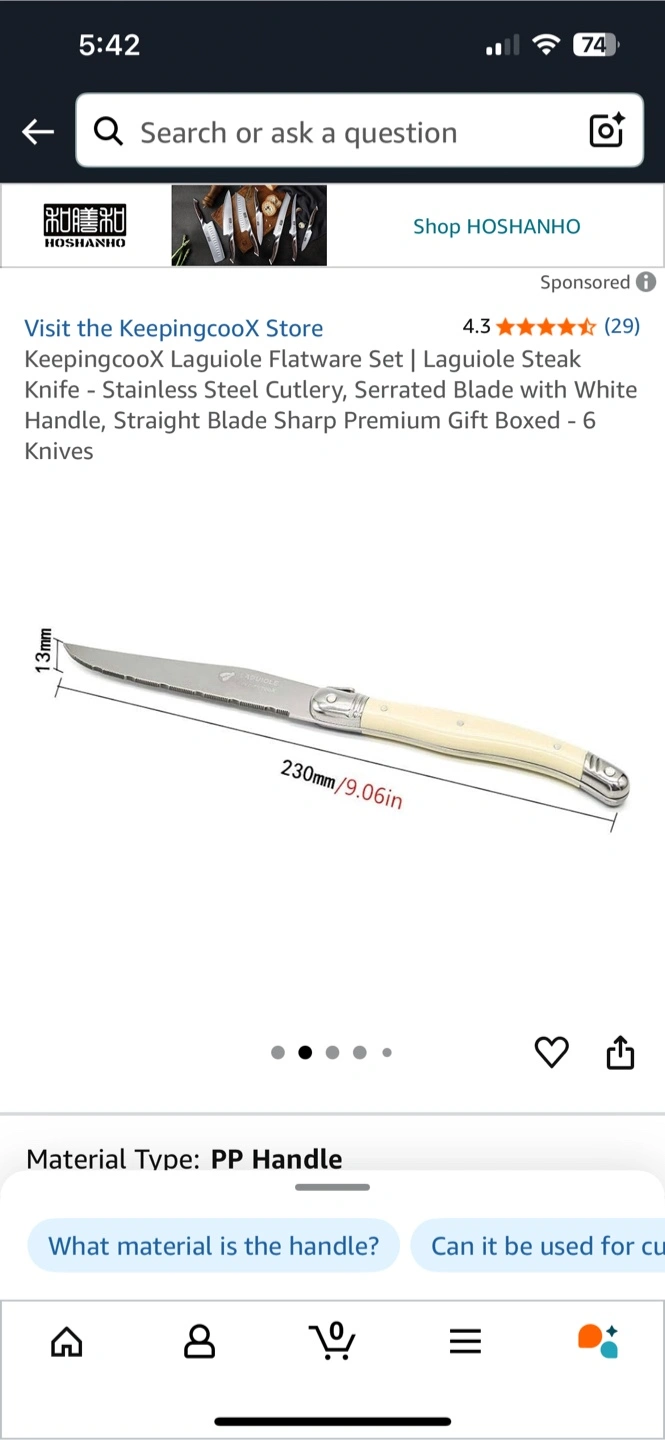Tap the image page indicator dots
665x1440 pixels.
tap(332, 1052)
